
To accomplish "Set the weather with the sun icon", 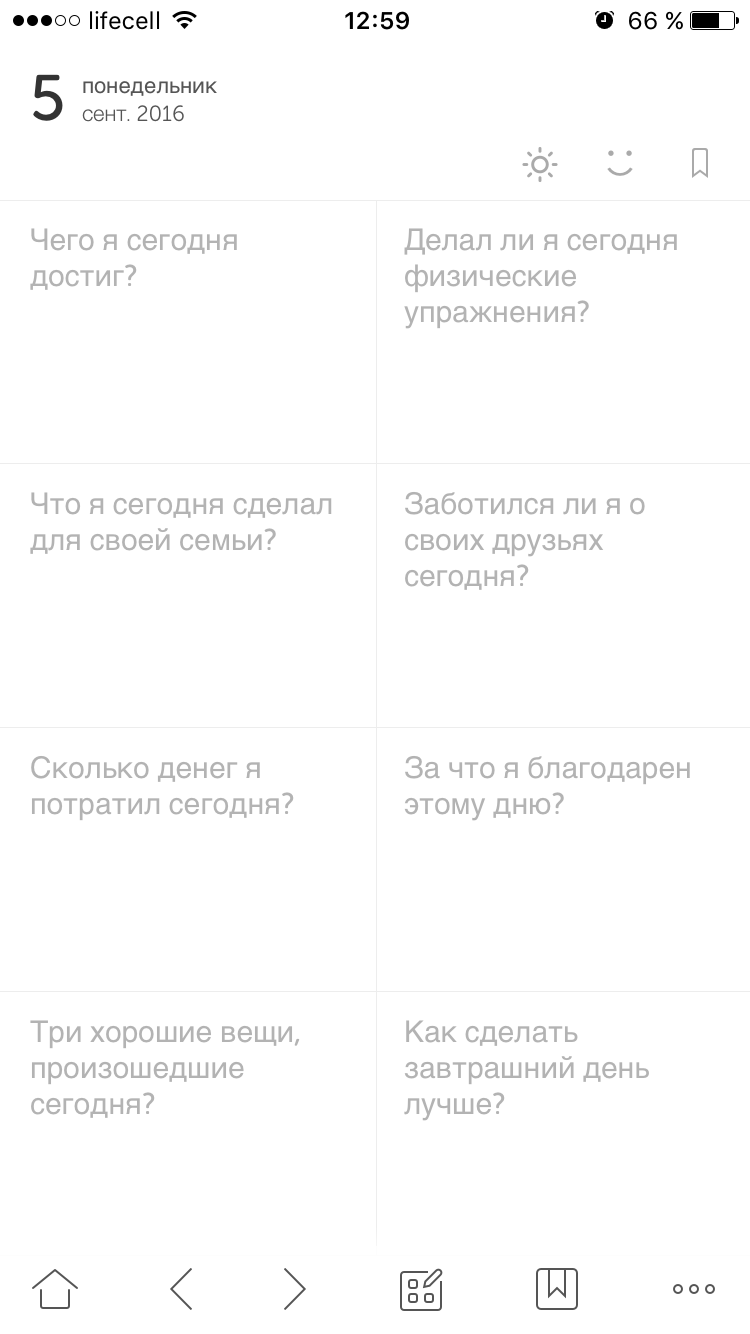I will tap(540, 164).
